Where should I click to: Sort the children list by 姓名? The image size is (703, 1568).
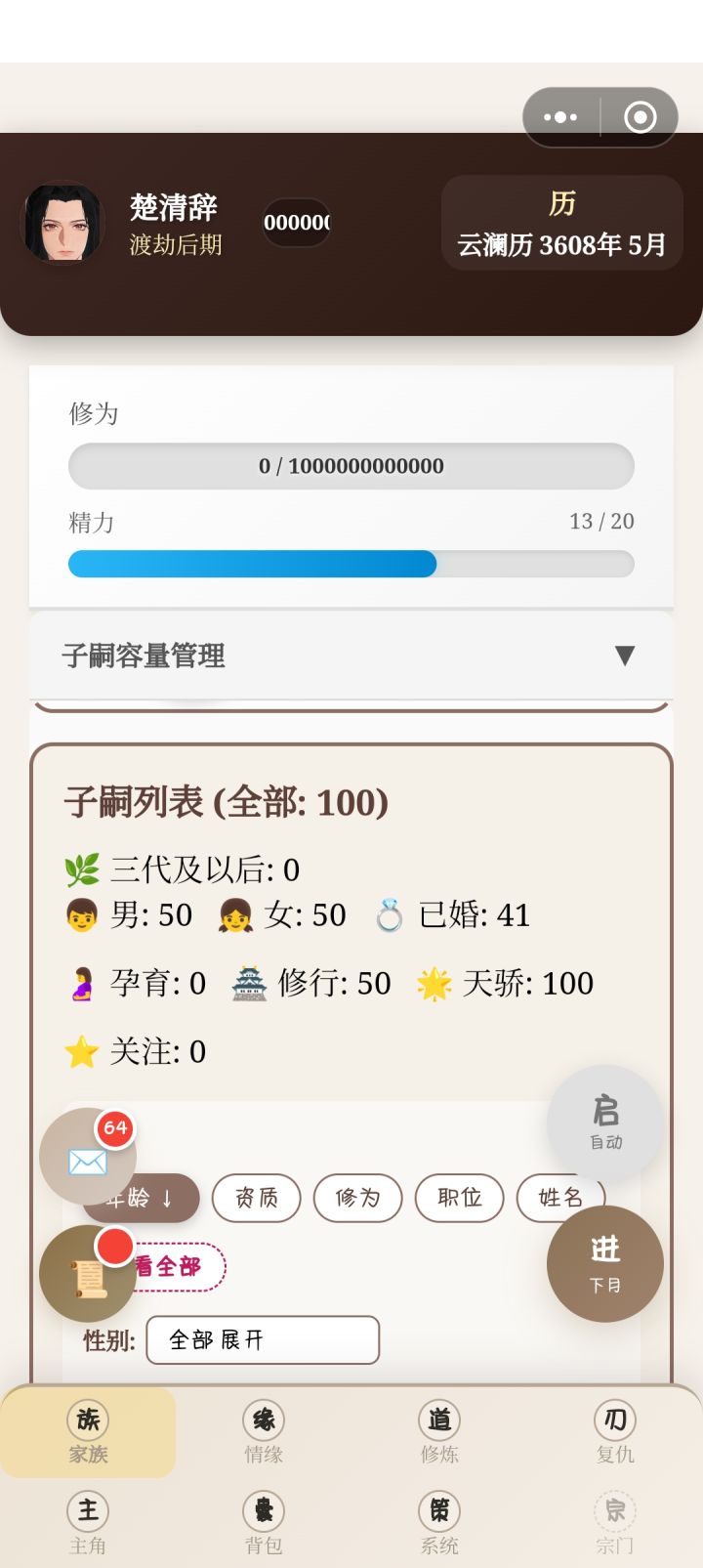(x=561, y=1198)
